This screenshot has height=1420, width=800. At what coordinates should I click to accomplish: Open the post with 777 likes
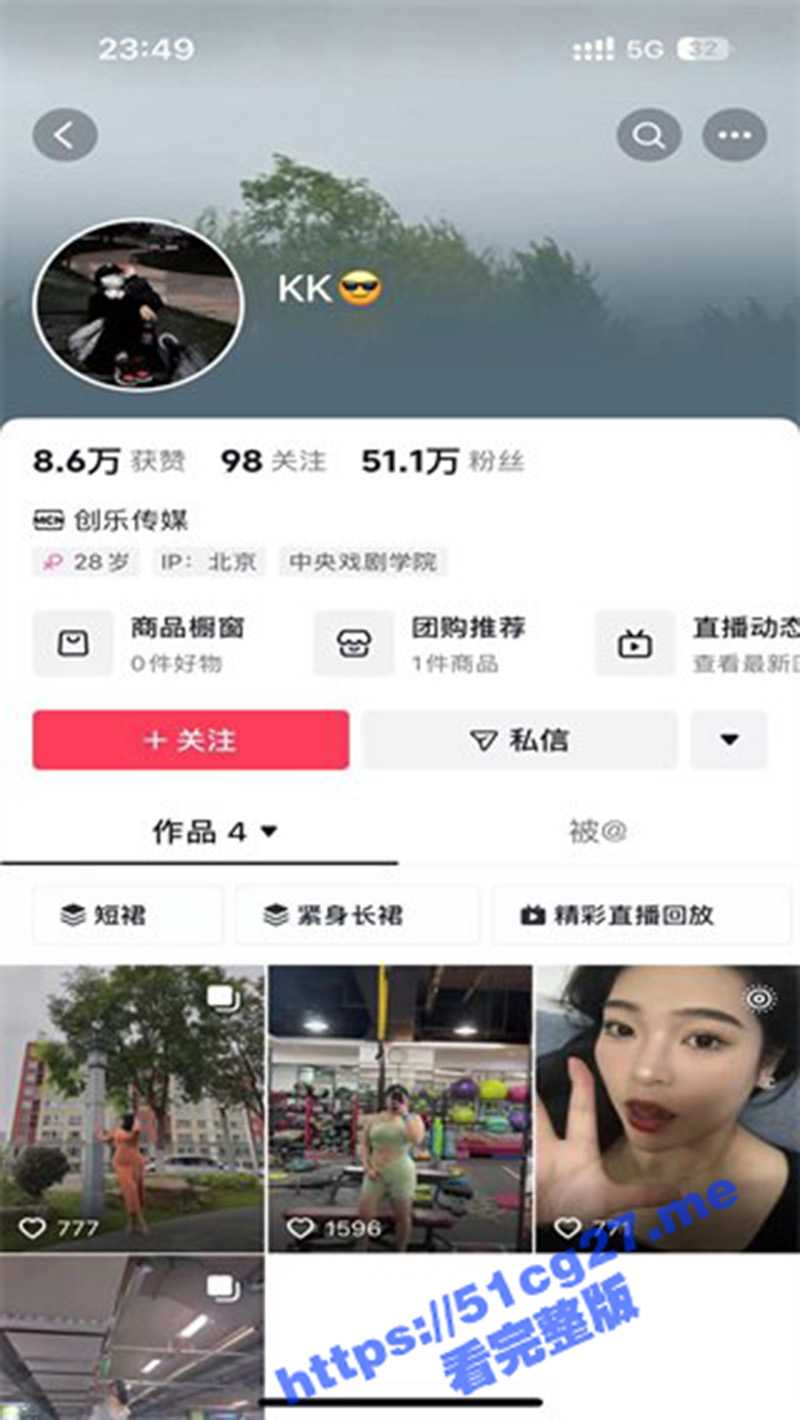(132, 1108)
